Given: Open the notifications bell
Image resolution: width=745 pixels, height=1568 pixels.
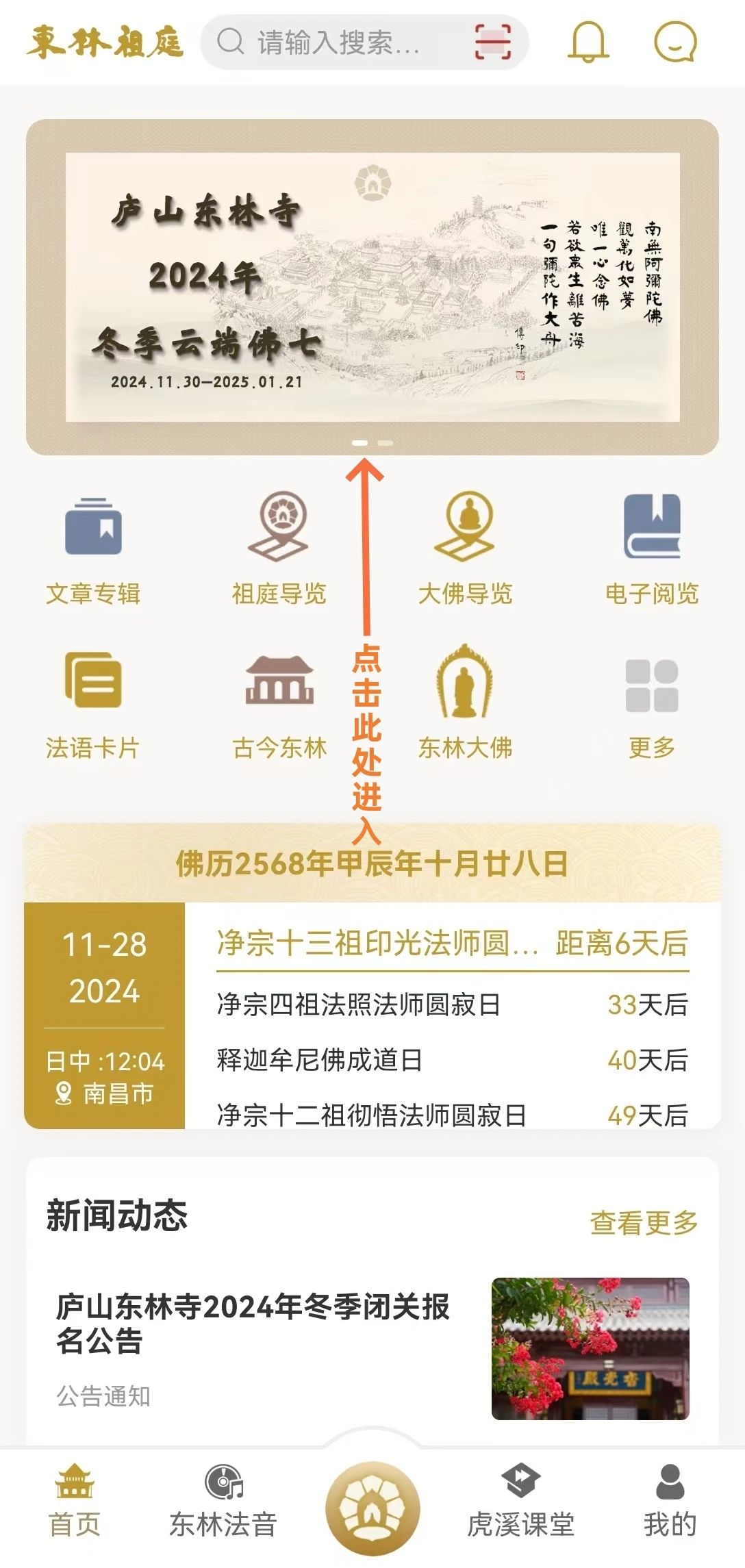Looking at the screenshot, I should 588,42.
